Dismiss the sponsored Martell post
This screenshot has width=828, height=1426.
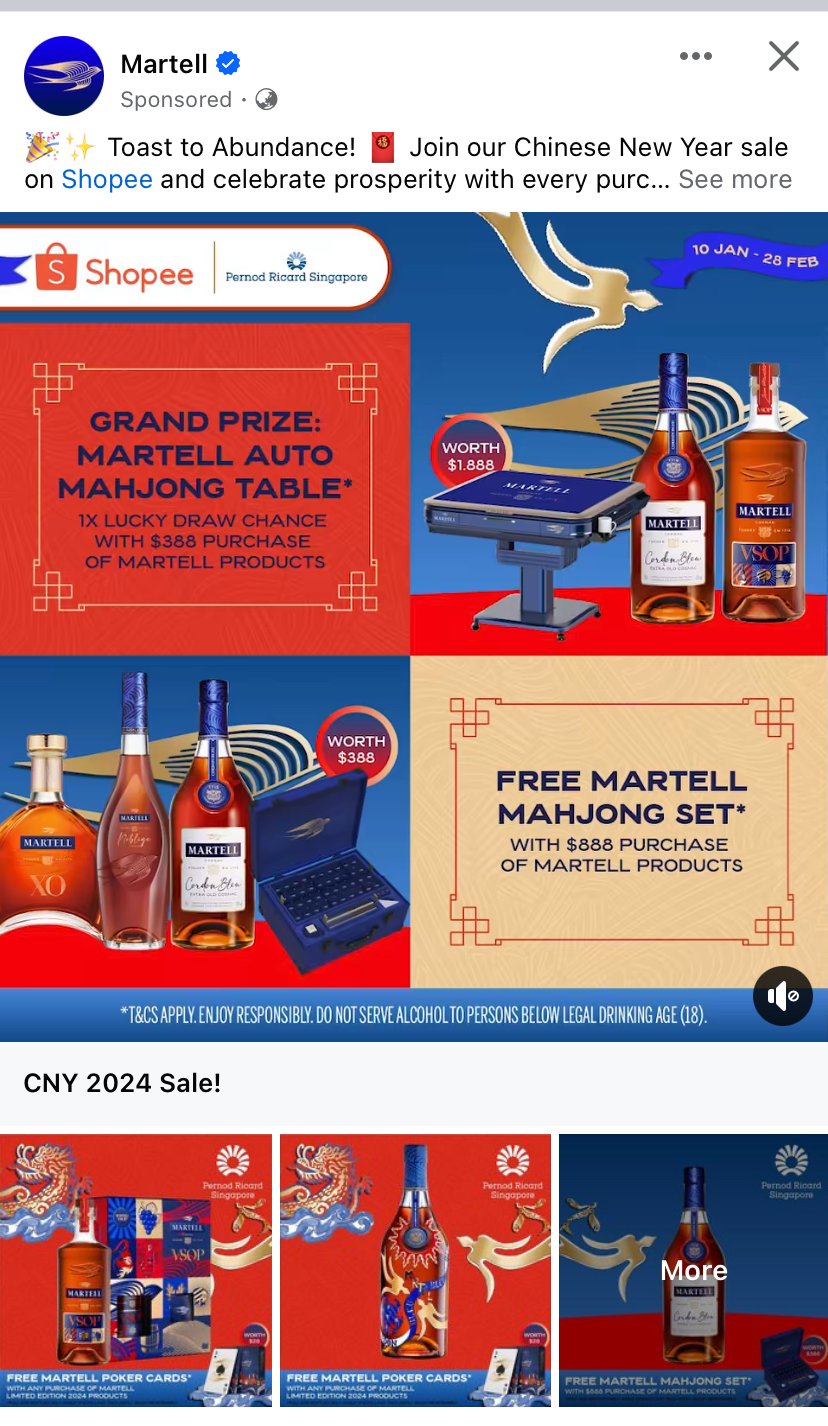pos(784,57)
